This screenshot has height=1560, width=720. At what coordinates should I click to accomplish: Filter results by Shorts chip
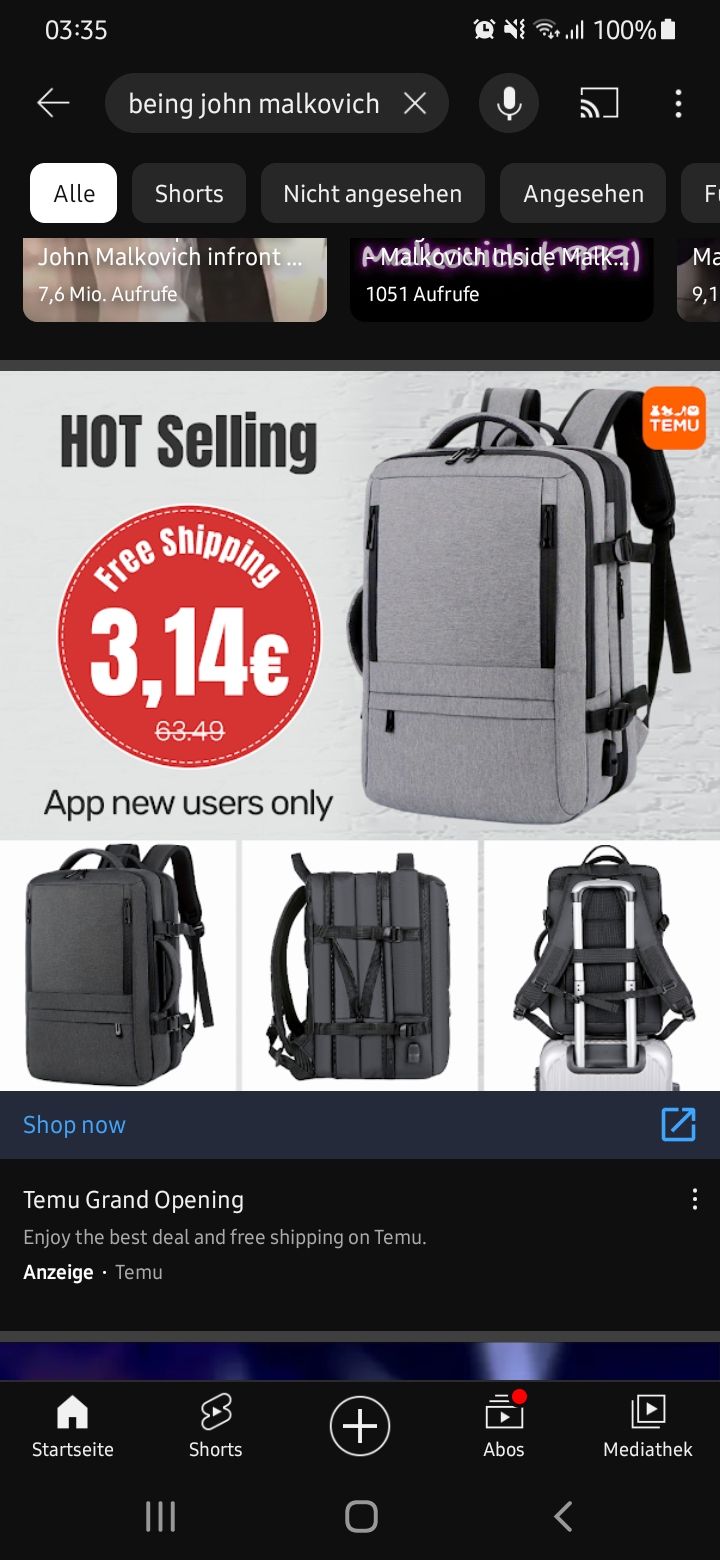(189, 193)
